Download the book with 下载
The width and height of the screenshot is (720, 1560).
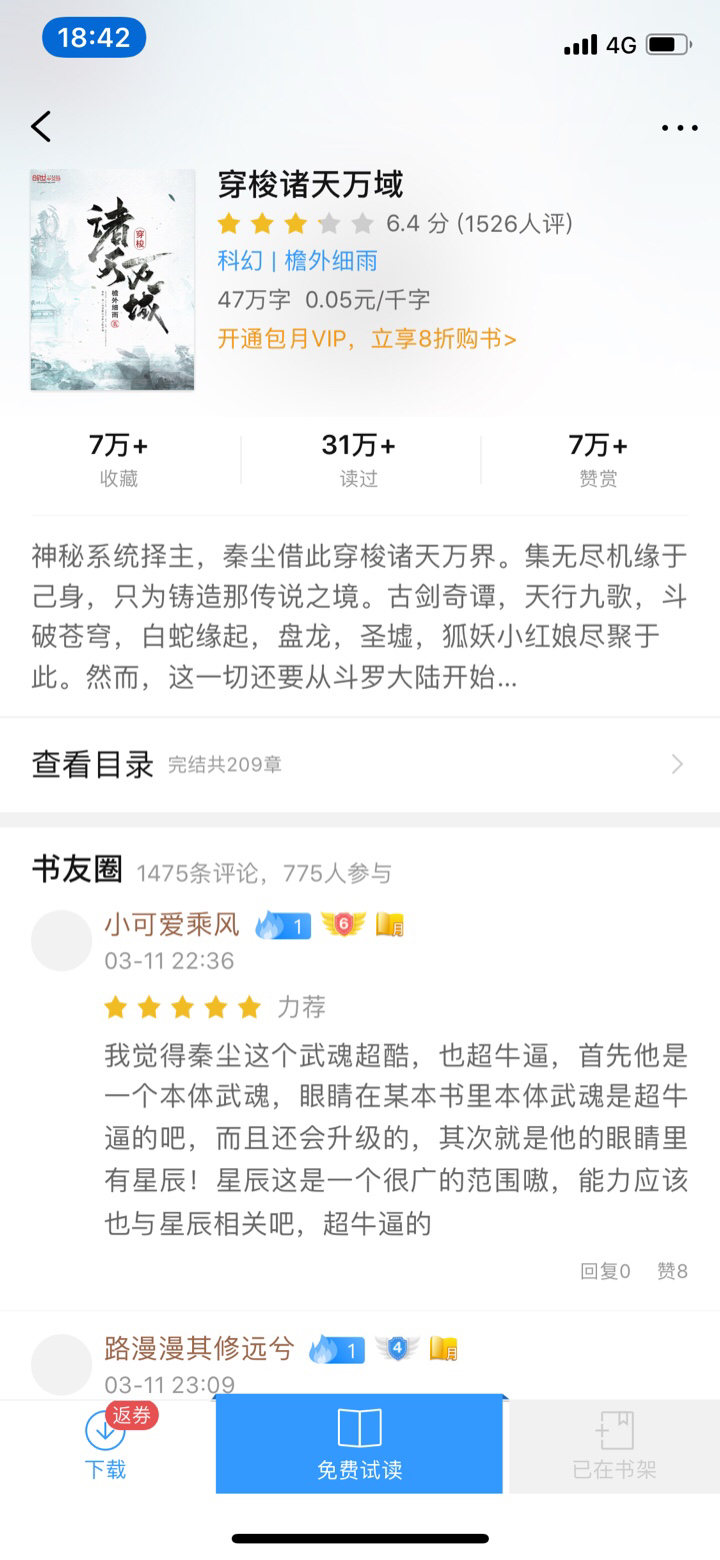pos(105,1445)
